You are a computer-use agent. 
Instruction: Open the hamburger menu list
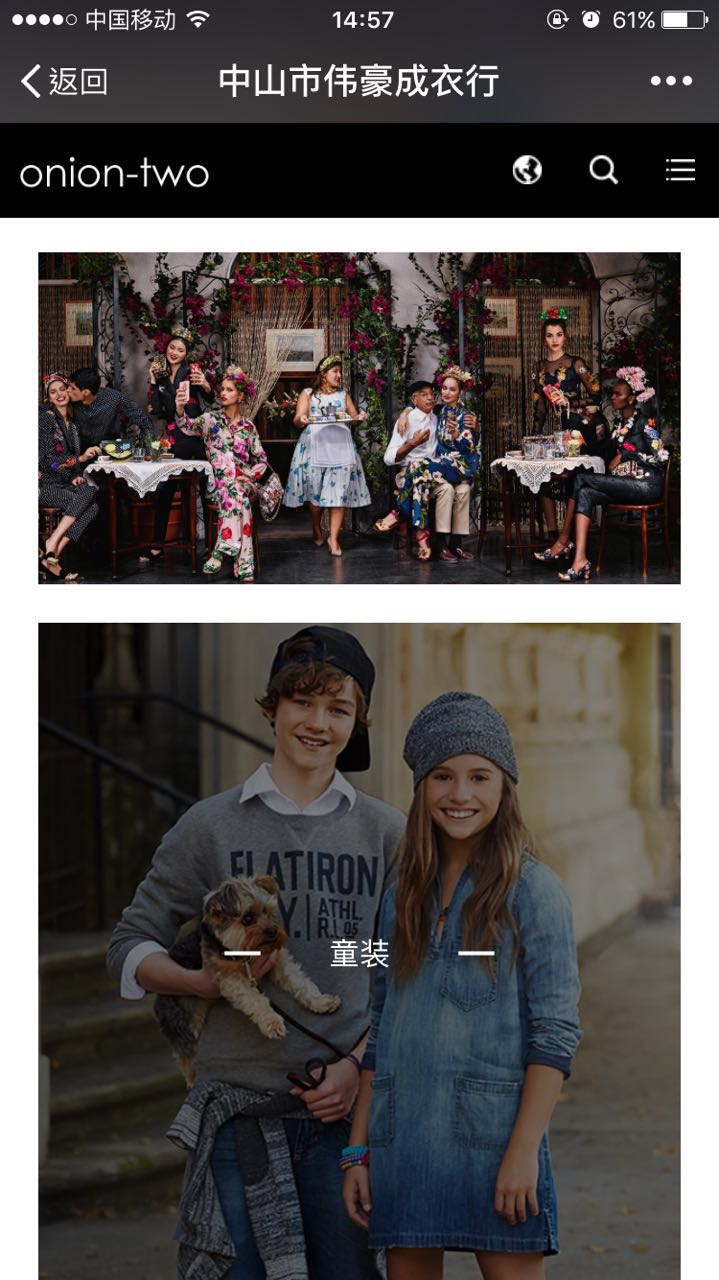(x=680, y=170)
